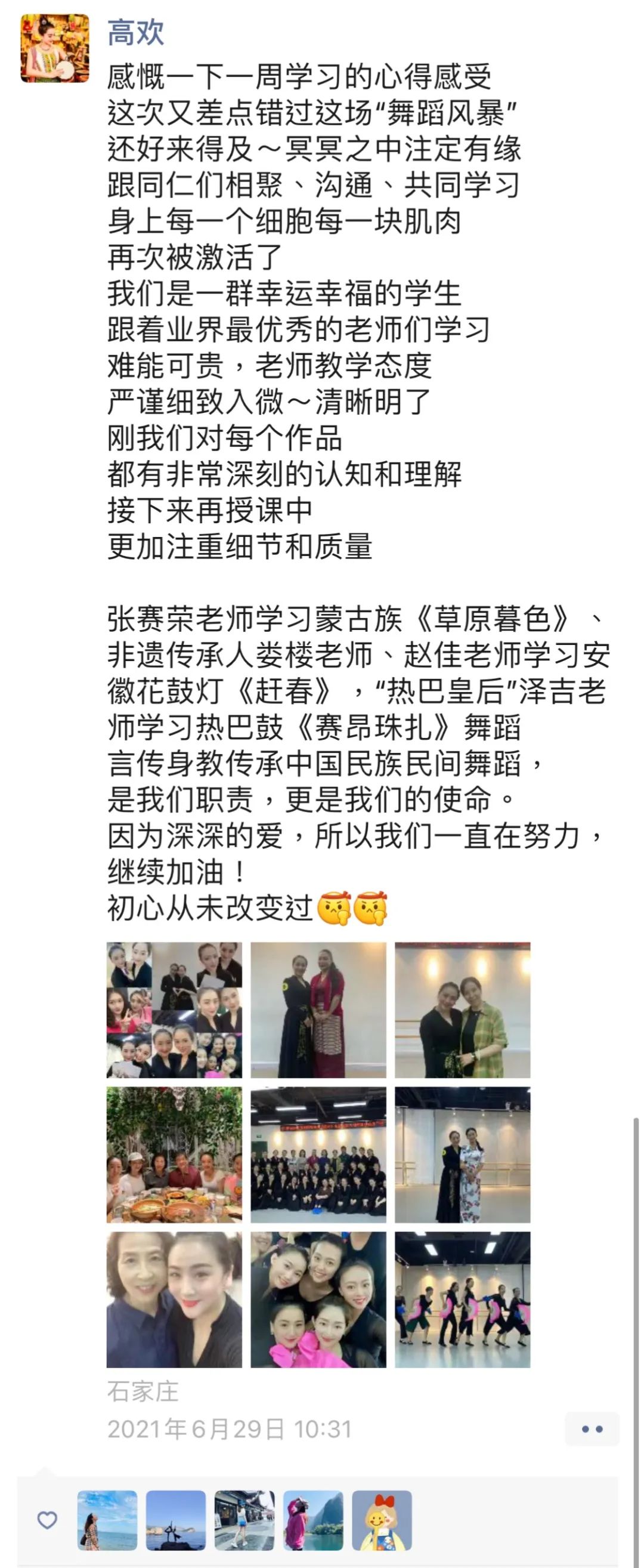Tap the username 高欢 link
Image resolution: width=644 pixels, height=1568 pixels.
click(135, 32)
